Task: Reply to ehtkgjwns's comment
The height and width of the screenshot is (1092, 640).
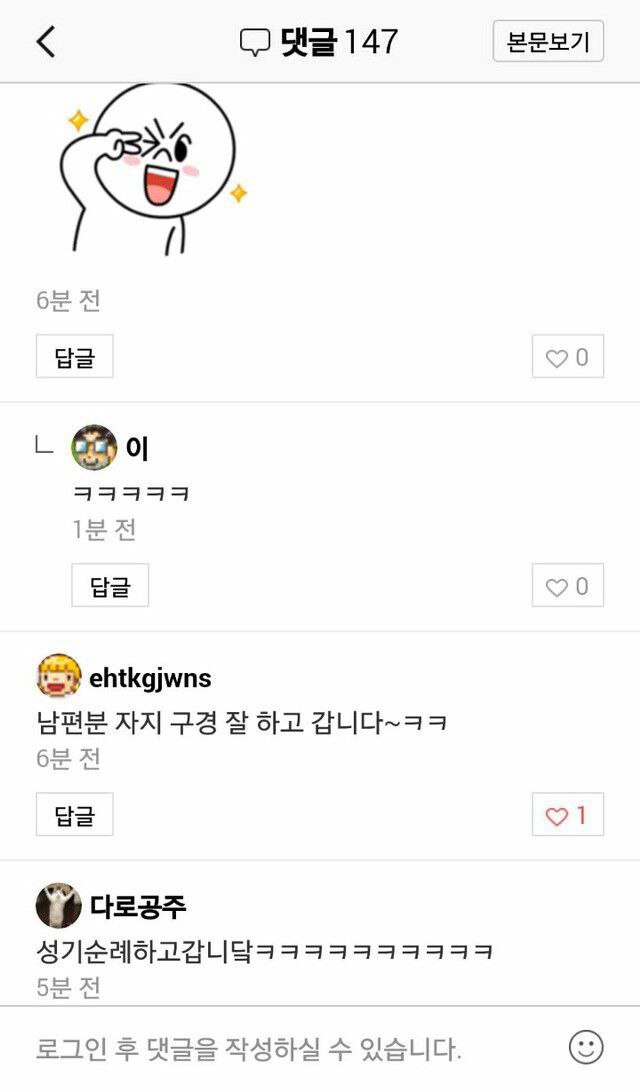Action: (x=75, y=815)
